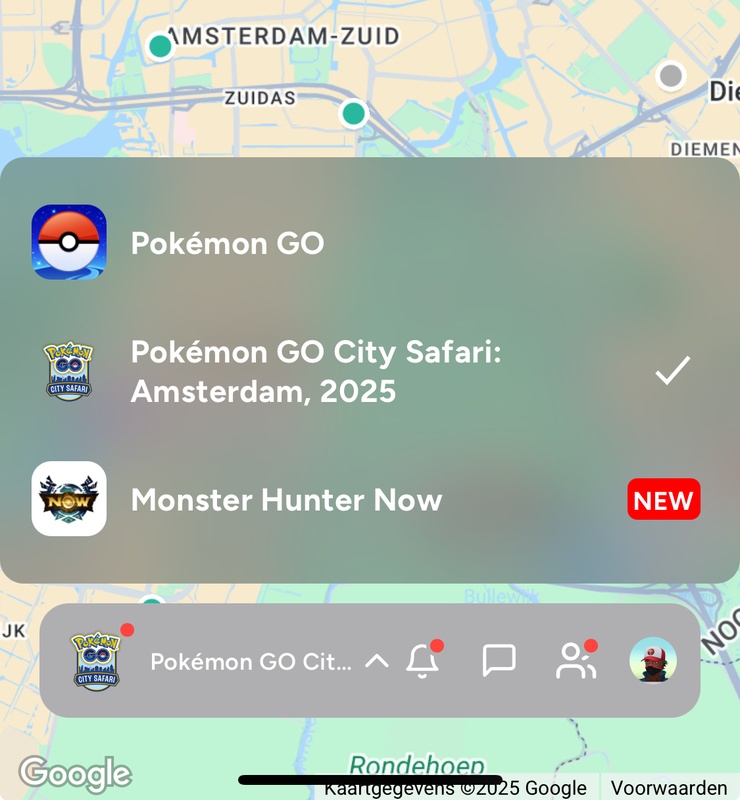Open the notifications bell
Image resolution: width=740 pixels, height=800 pixels.
click(x=423, y=661)
